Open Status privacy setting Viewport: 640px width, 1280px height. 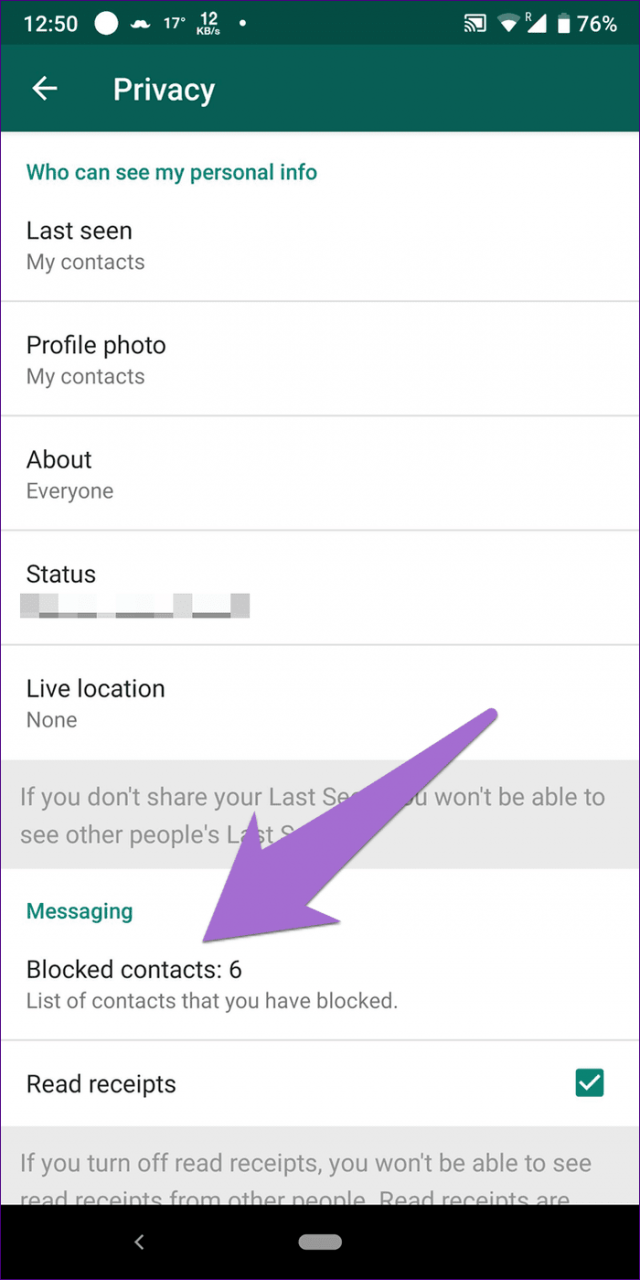(x=320, y=588)
